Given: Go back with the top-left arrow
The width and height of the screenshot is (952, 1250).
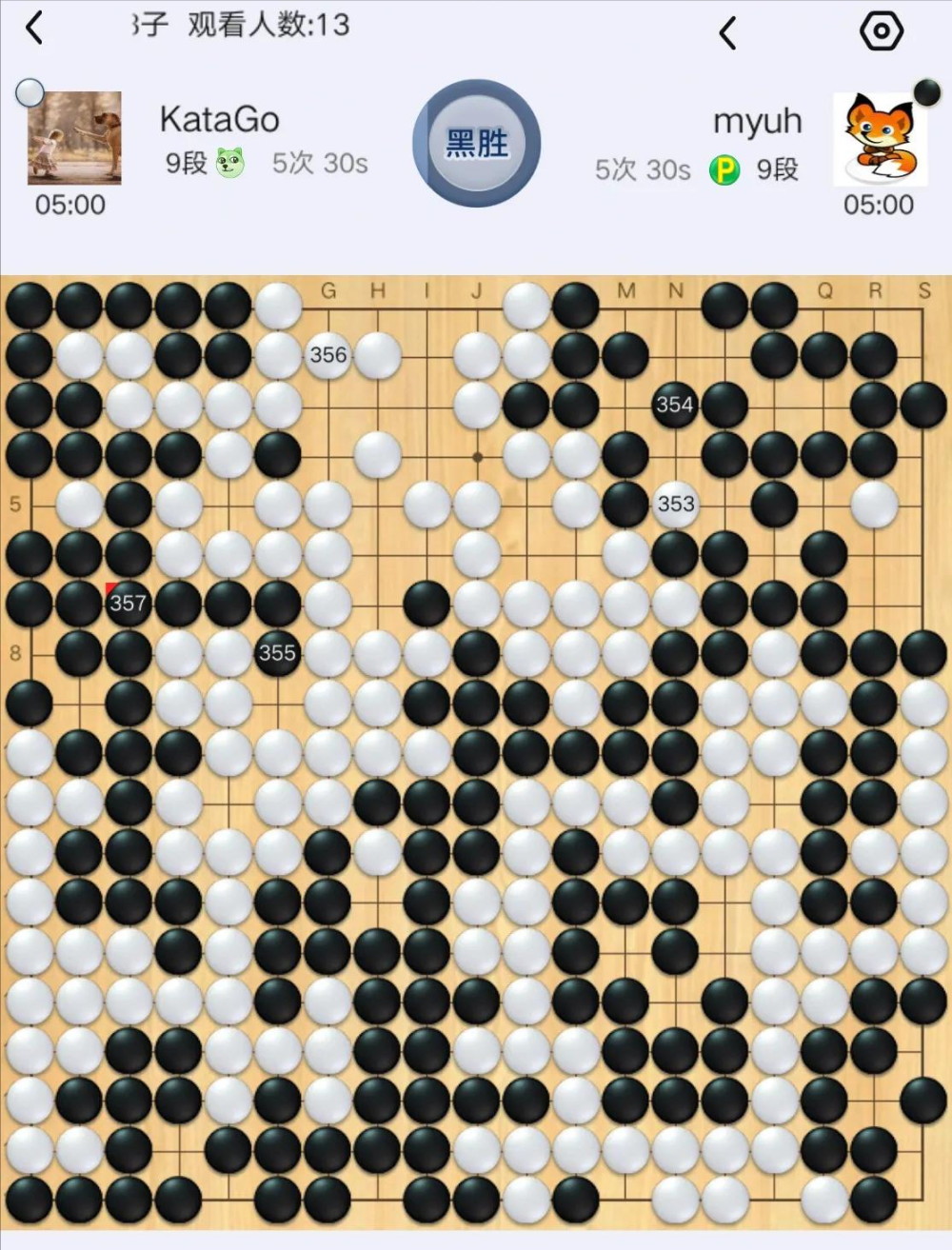Looking at the screenshot, I should [34, 29].
